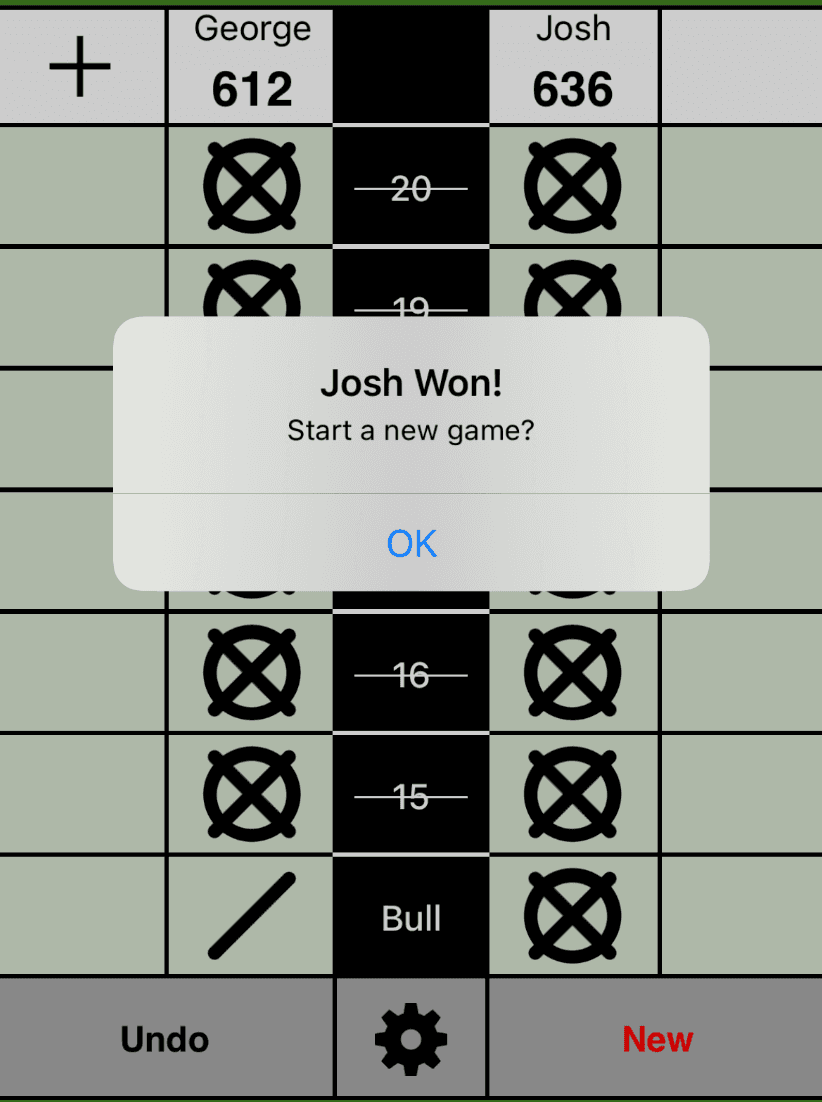
Task: Tap George's Bull mark cell
Action: pyautogui.click(x=251, y=916)
